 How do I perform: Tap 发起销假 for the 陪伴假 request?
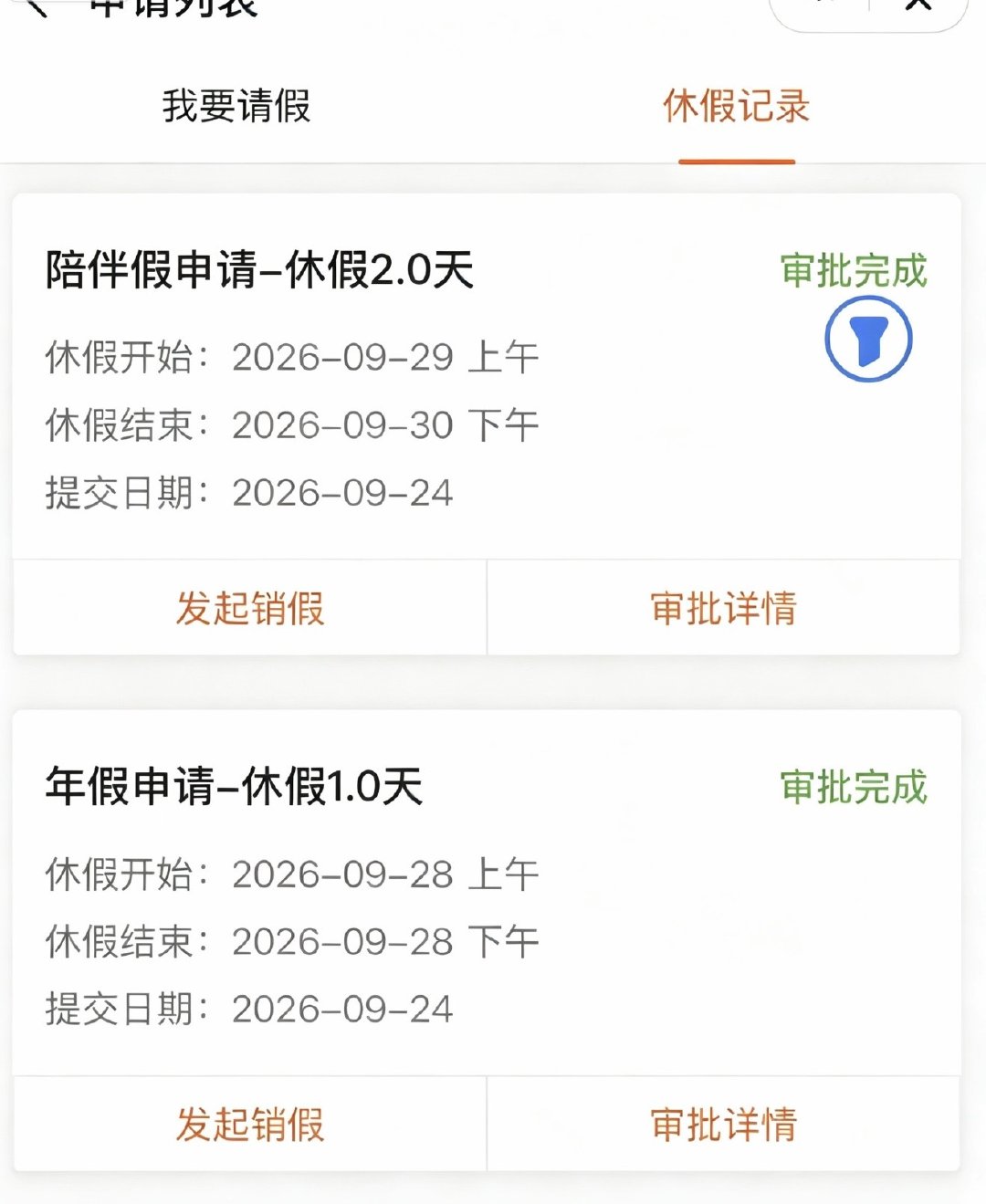pyautogui.click(x=250, y=608)
